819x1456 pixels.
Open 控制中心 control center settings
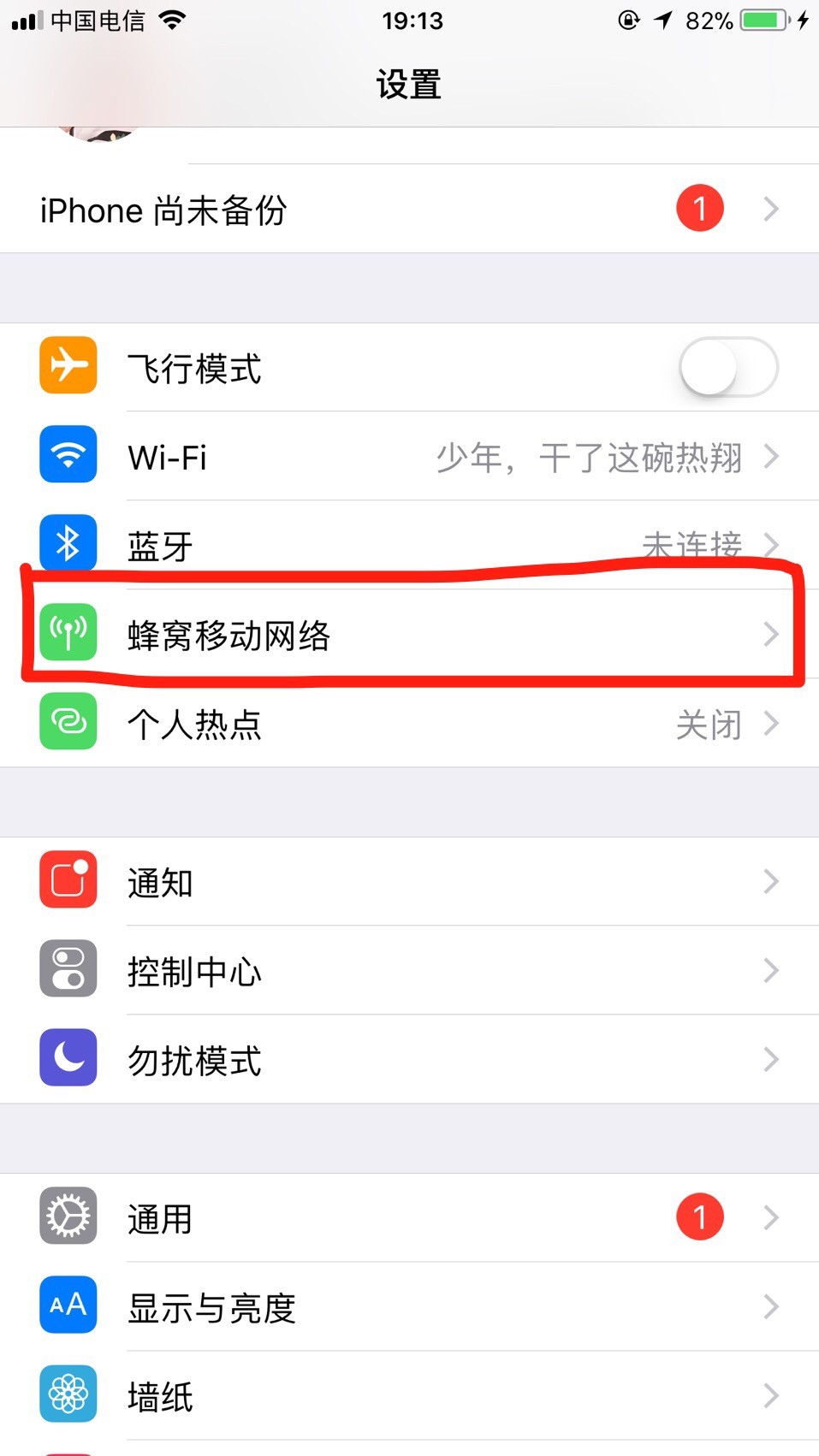point(409,970)
